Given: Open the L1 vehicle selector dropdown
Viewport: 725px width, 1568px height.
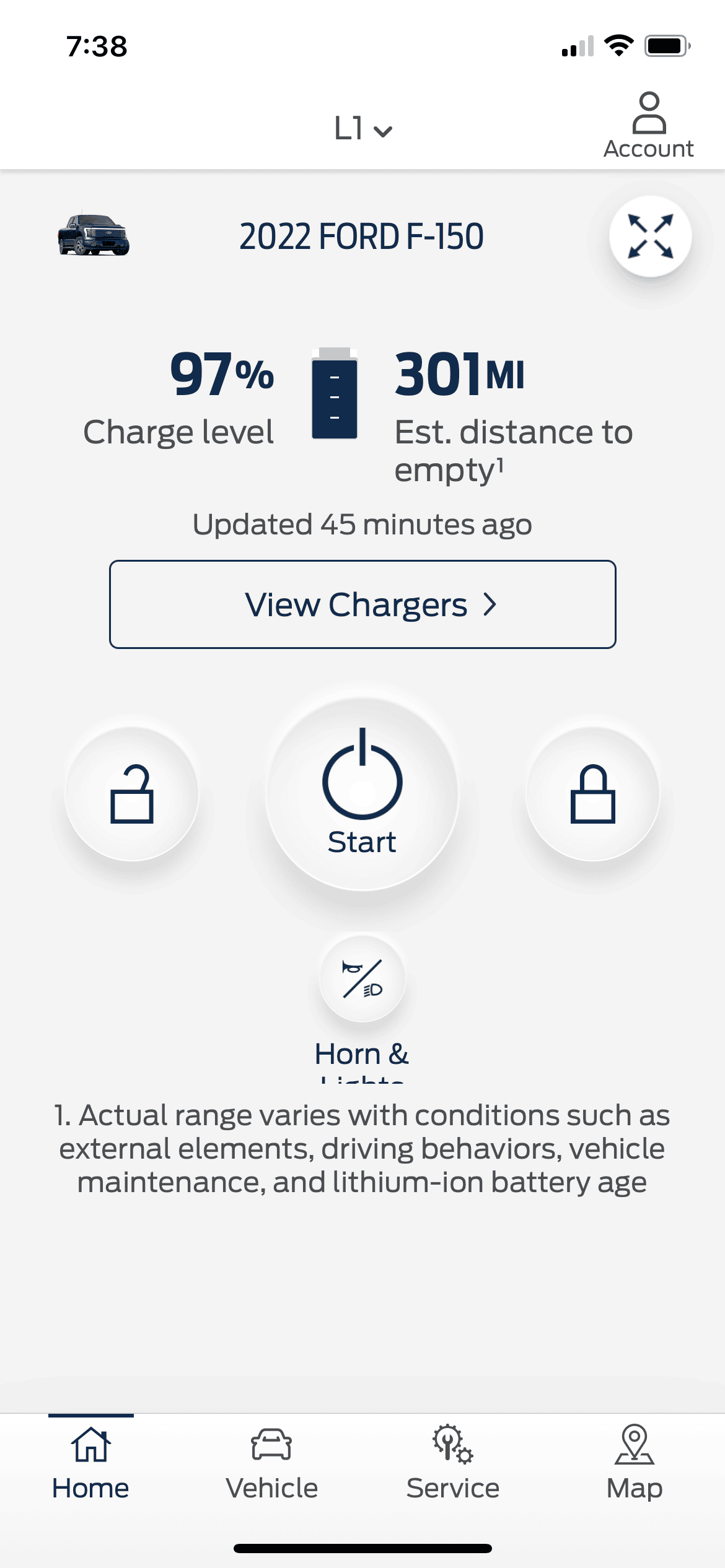Looking at the screenshot, I should click(362, 128).
